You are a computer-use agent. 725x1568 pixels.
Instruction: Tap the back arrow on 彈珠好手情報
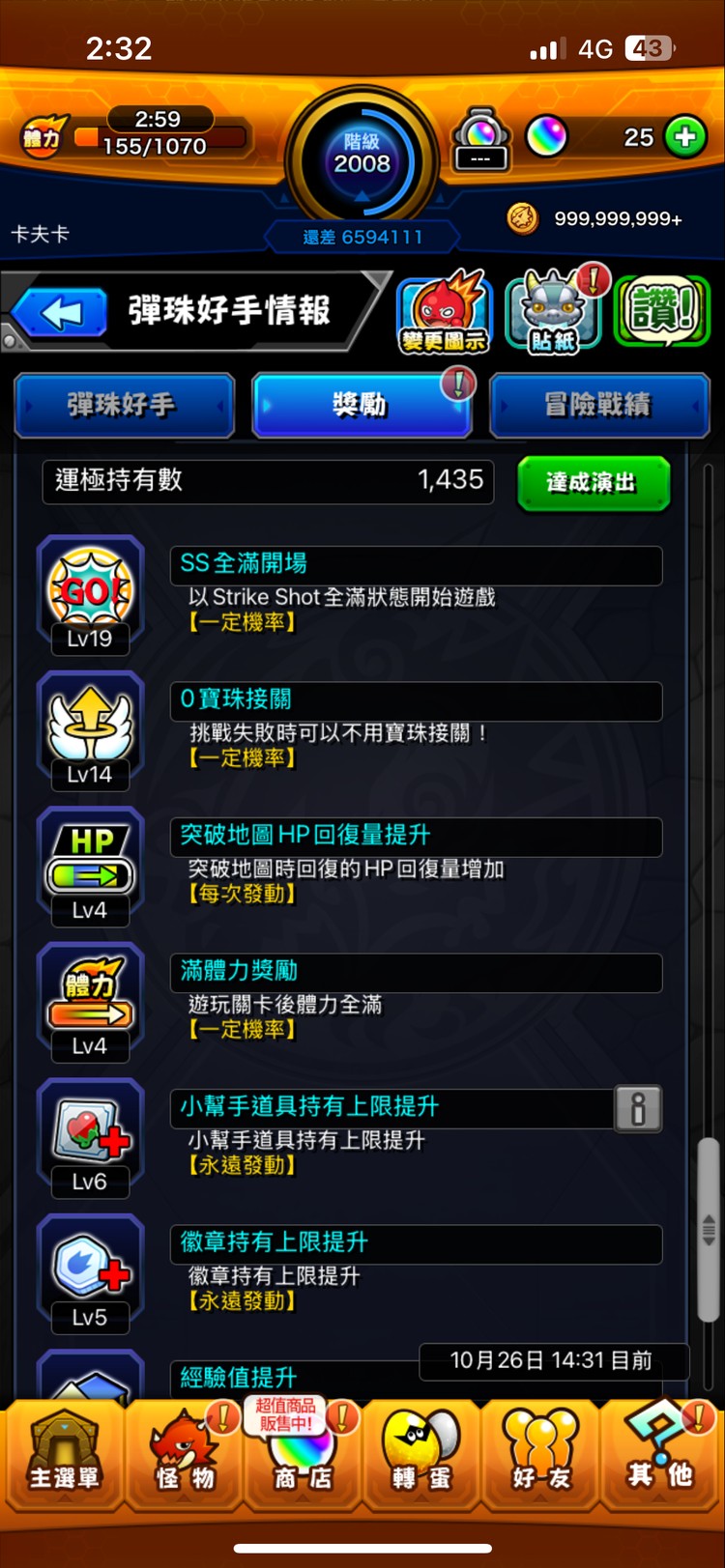point(60,311)
